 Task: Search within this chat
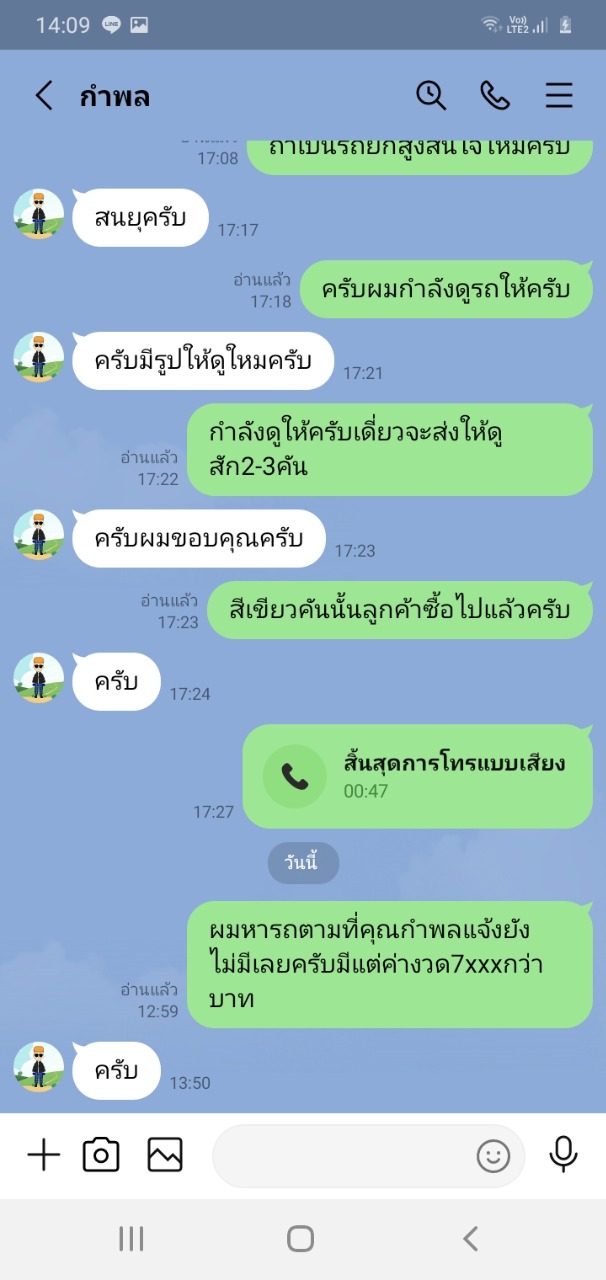[431, 96]
